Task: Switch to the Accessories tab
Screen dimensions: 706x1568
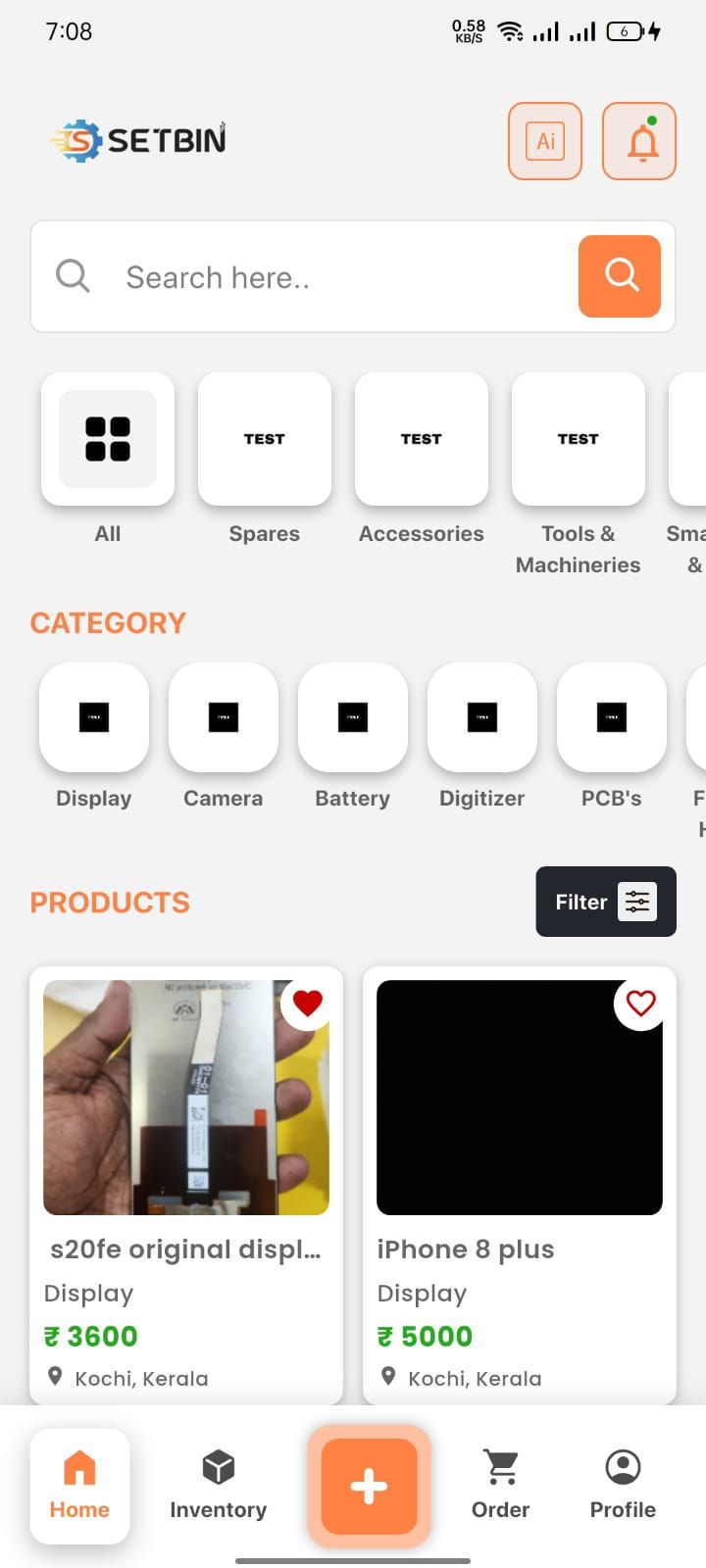Action: (421, 439)
